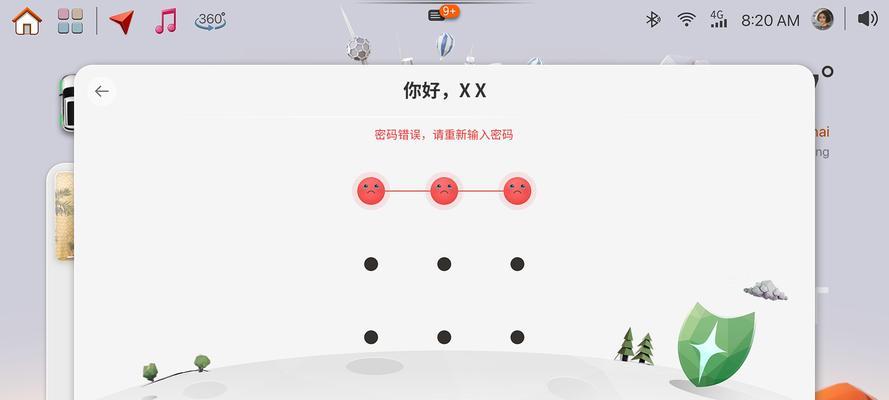The image size is (889, 400).
Task: Select the last dot in middle row
Action: 517,264
